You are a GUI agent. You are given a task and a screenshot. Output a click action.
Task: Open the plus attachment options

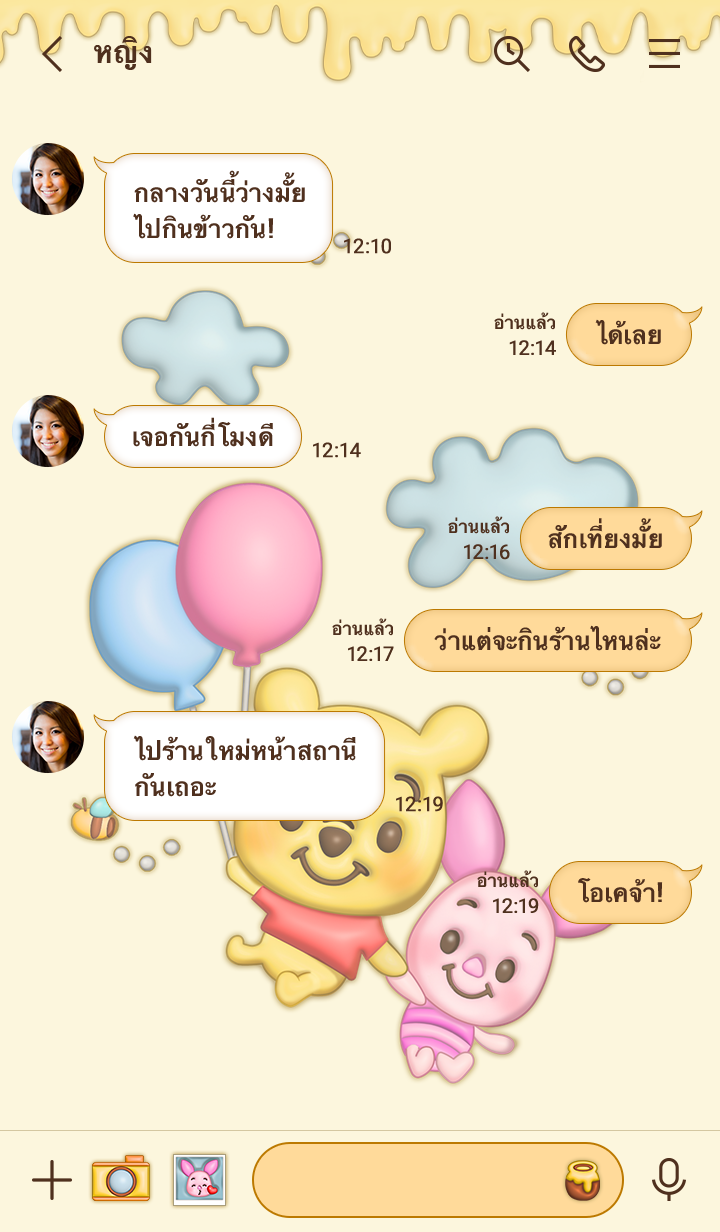coord(52,1180)
